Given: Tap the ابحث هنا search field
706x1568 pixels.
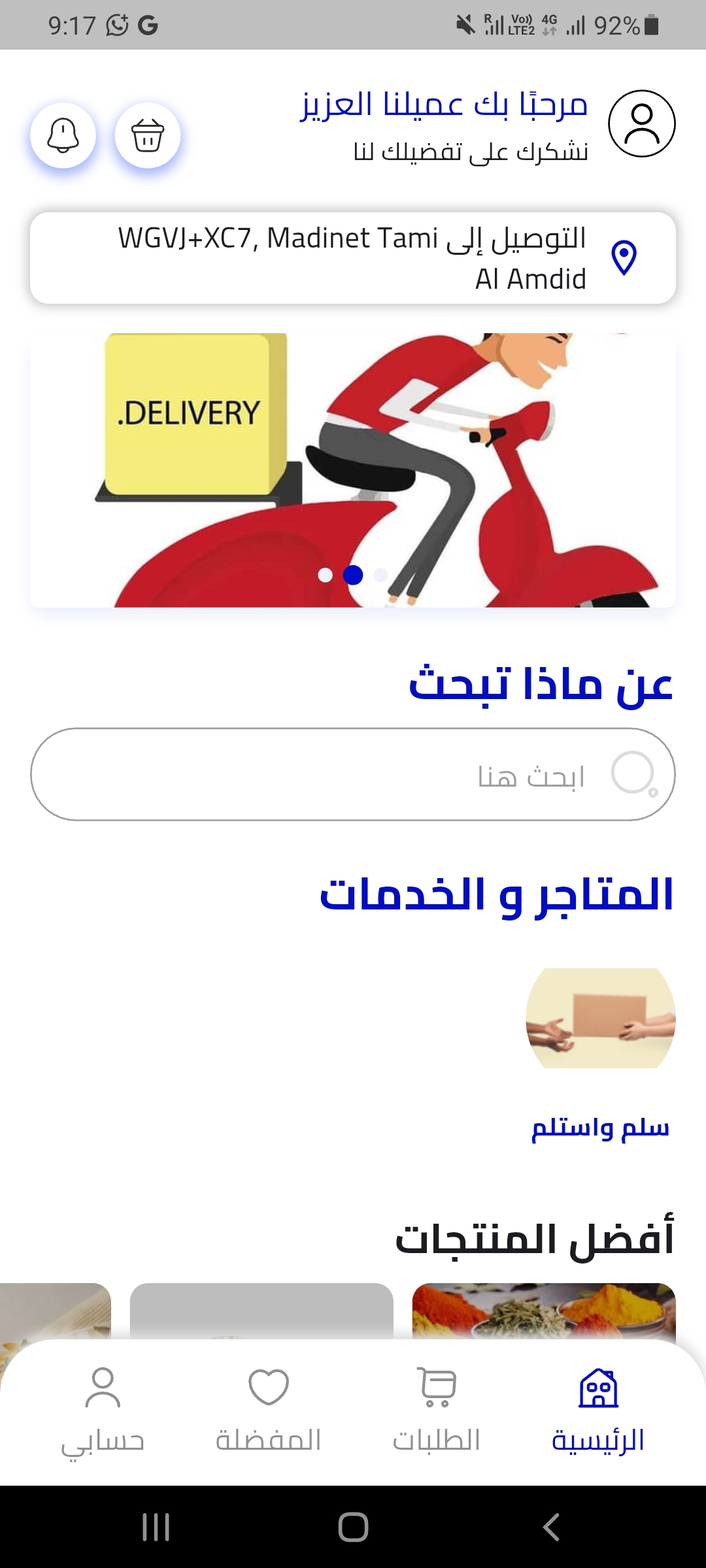Looking at the screenshot, I should click(x=353, y=774).
